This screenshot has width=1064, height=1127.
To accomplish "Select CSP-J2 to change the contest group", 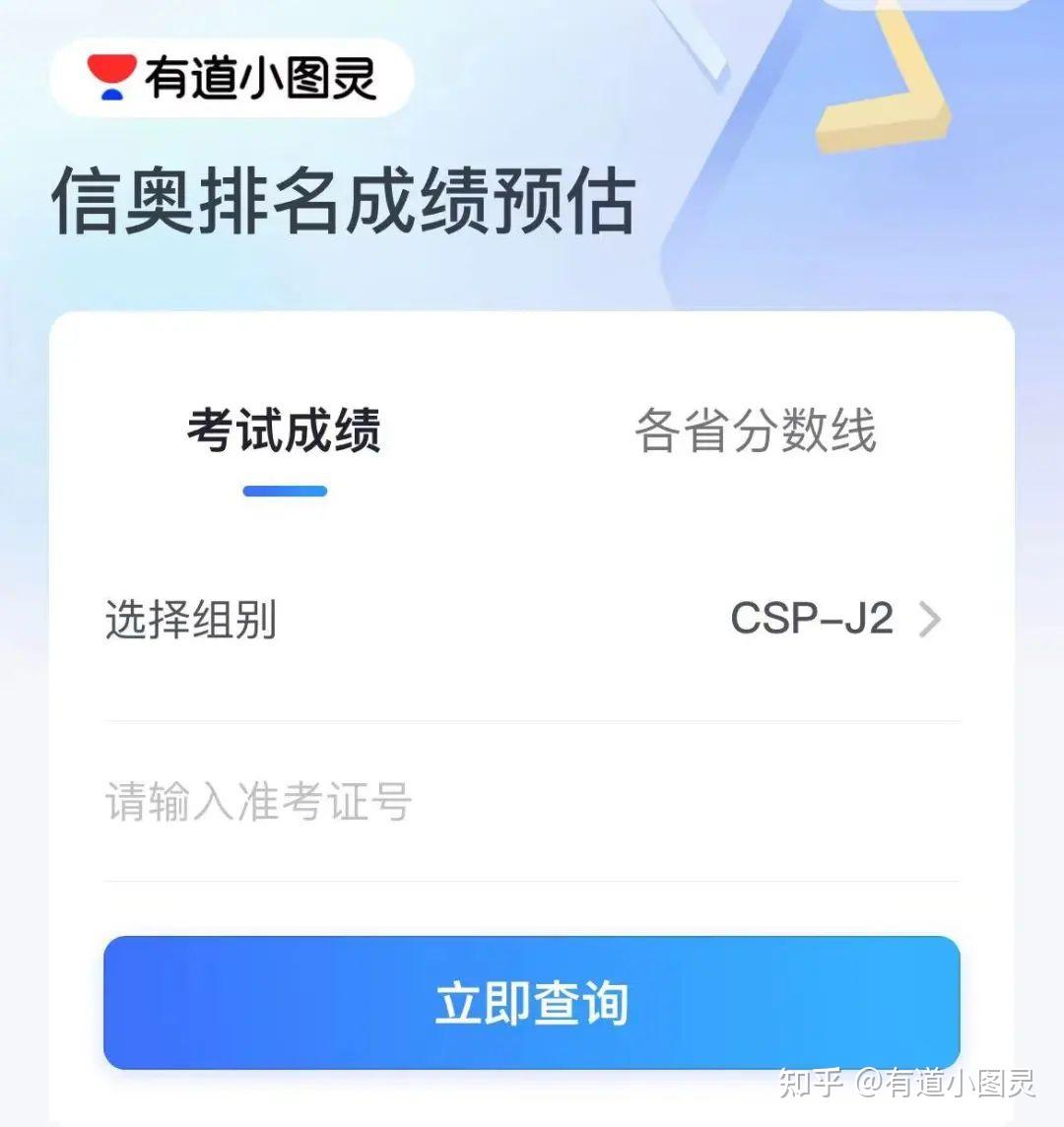I will pos(810,619).
